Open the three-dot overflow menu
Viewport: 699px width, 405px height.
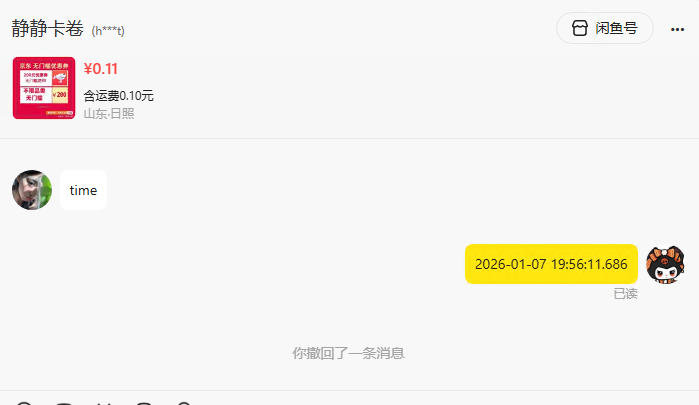click(677, 29)
